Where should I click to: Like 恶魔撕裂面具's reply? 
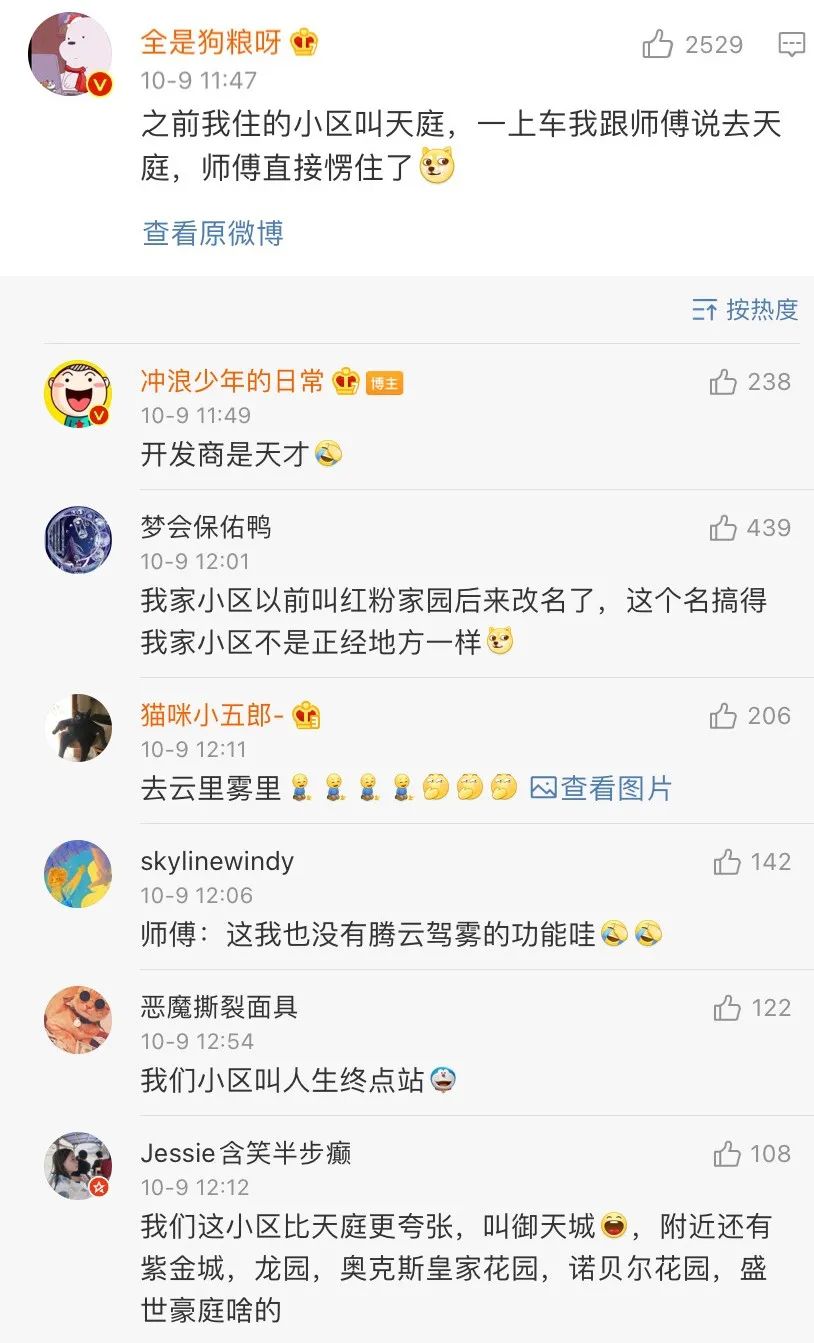point(727,1008)
